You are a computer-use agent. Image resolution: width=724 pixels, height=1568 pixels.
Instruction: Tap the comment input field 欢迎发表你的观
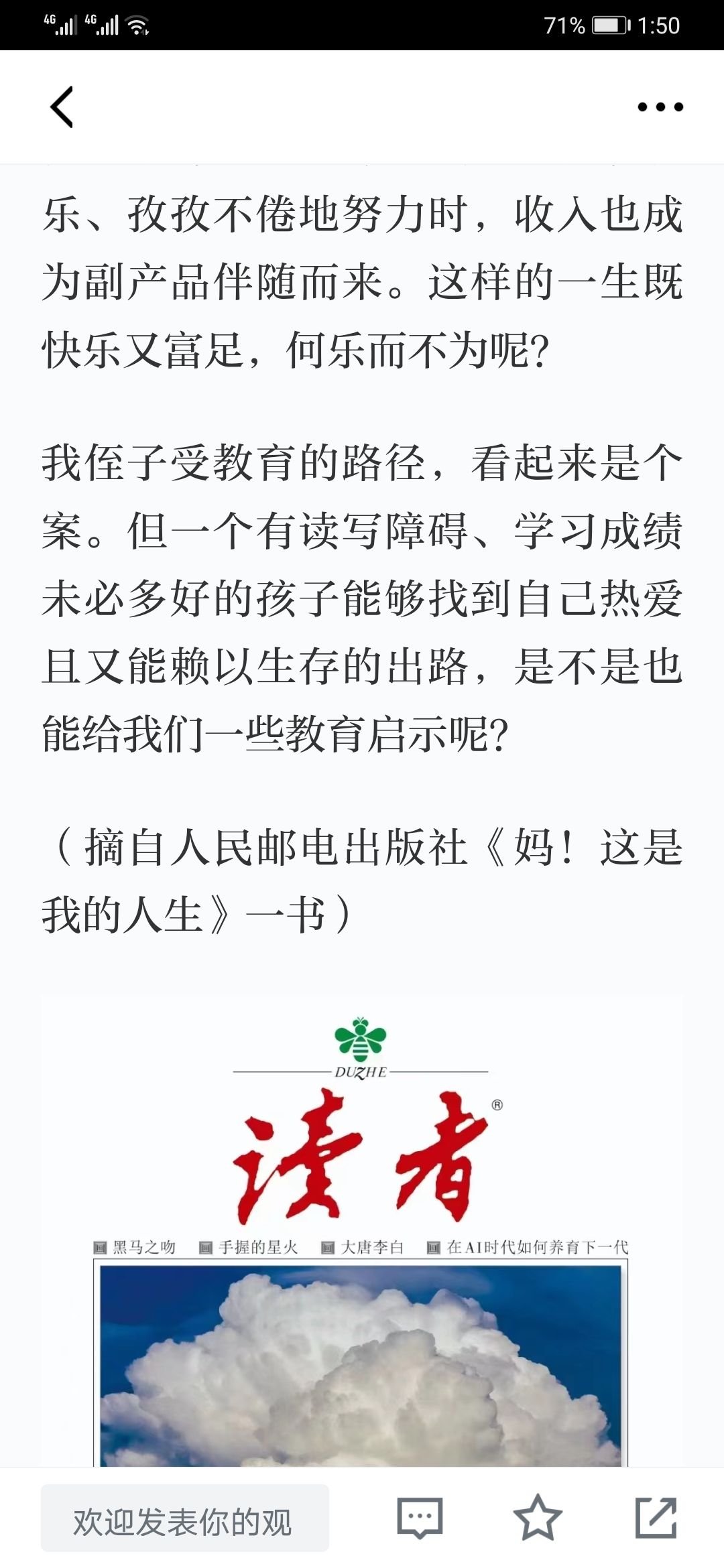pyautogui.click(x=185, y=1518)
